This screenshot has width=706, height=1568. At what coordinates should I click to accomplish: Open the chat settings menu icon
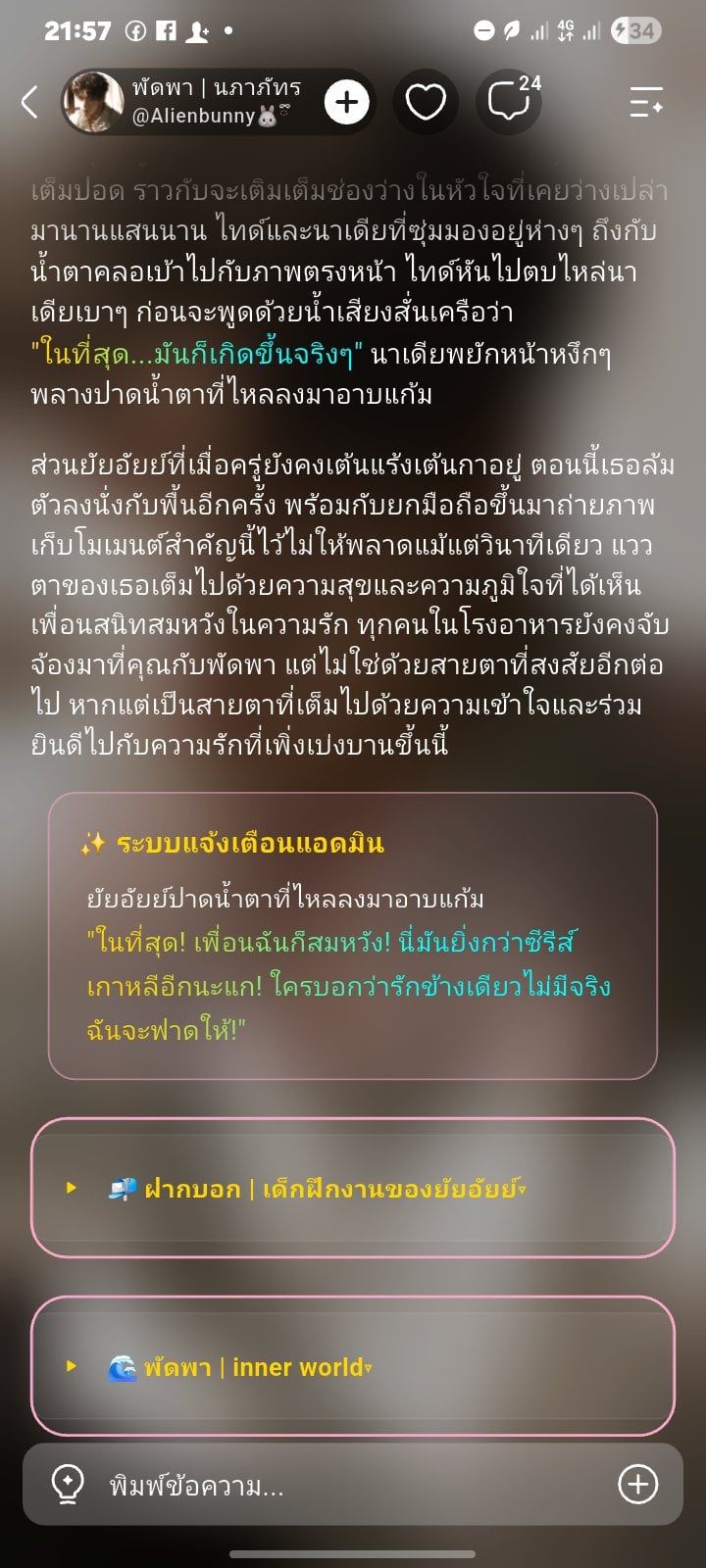pyautogui.click(x=646, y=101)
